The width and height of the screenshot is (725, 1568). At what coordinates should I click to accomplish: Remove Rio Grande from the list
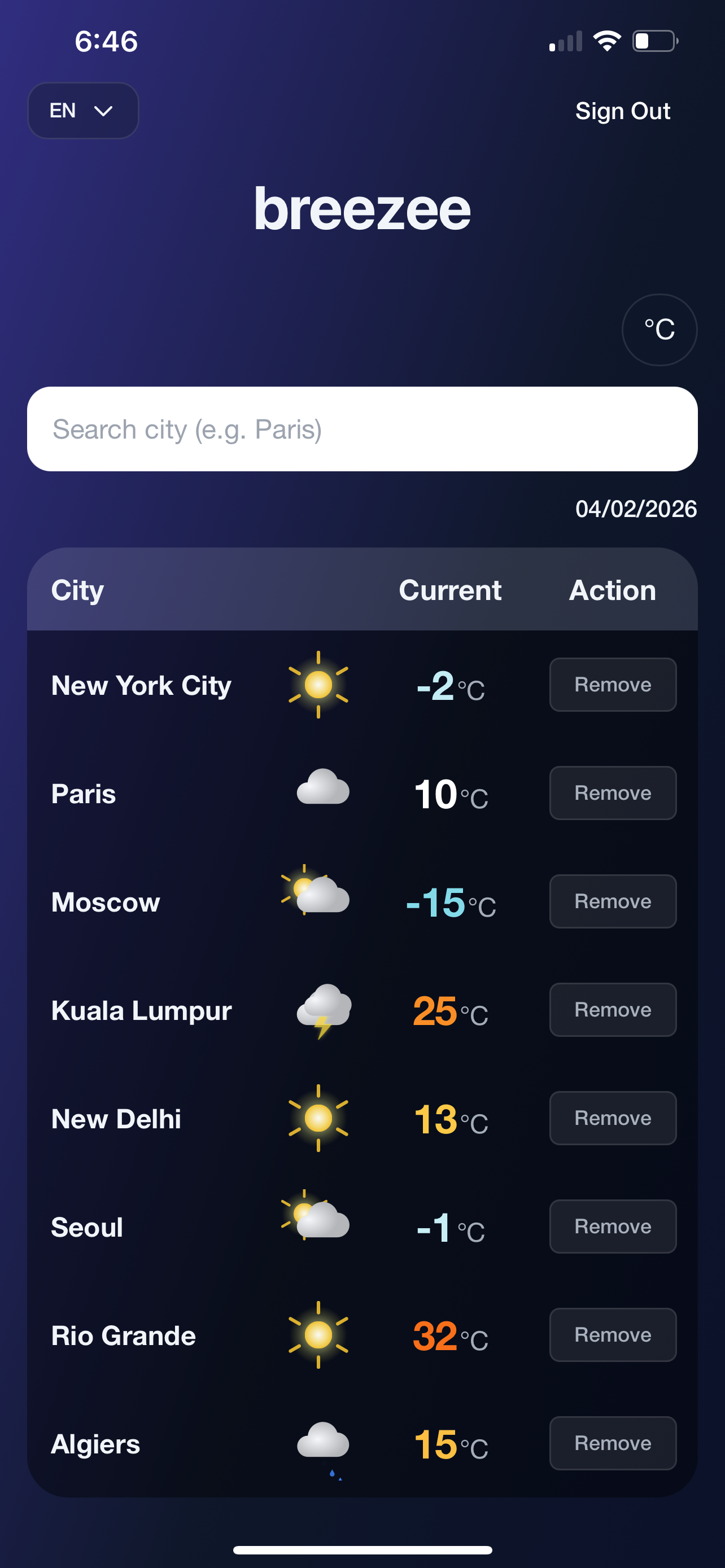[613, 1335]
